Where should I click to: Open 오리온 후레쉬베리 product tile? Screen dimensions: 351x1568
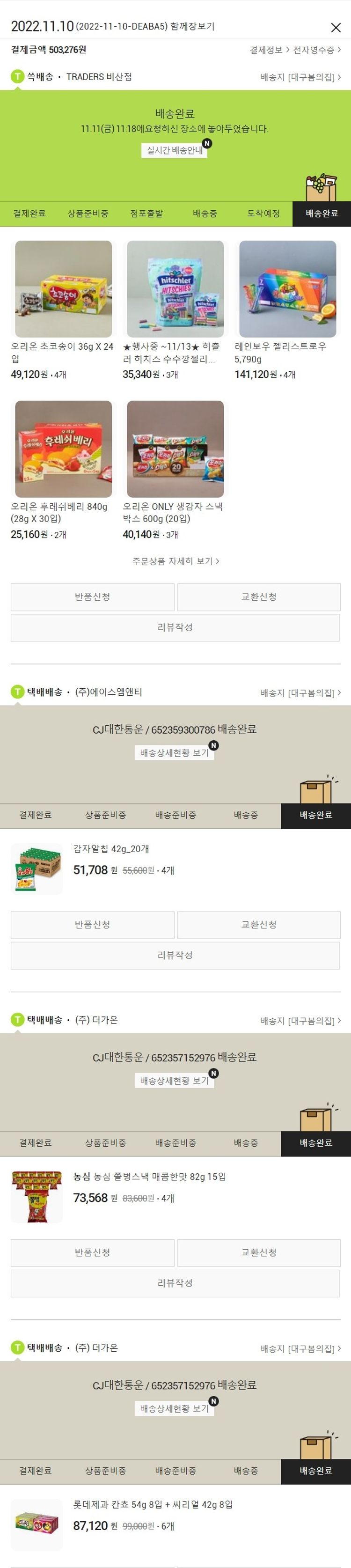point(63,449)
